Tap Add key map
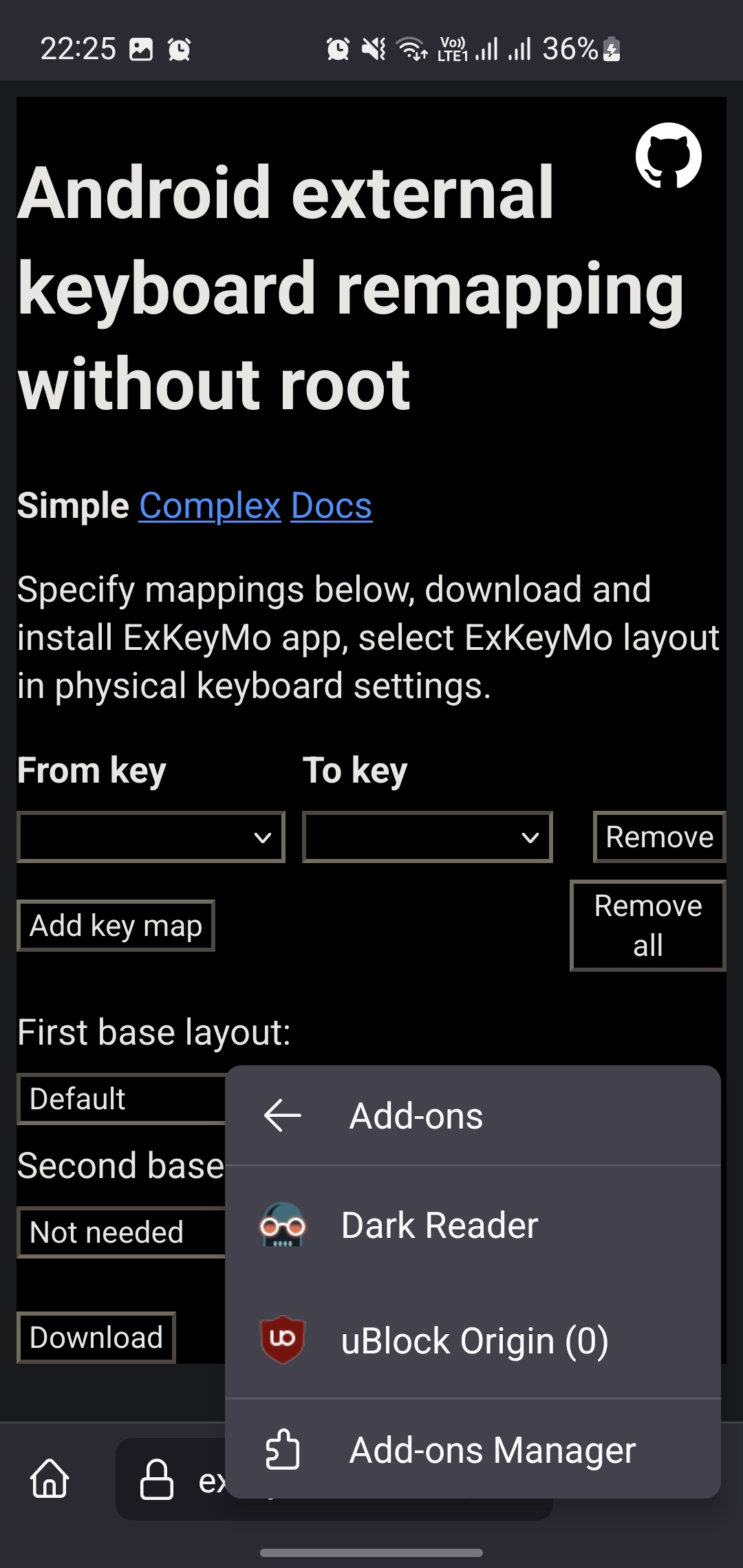The width and height of the screenshot is (743, 1568). (116, 926)
